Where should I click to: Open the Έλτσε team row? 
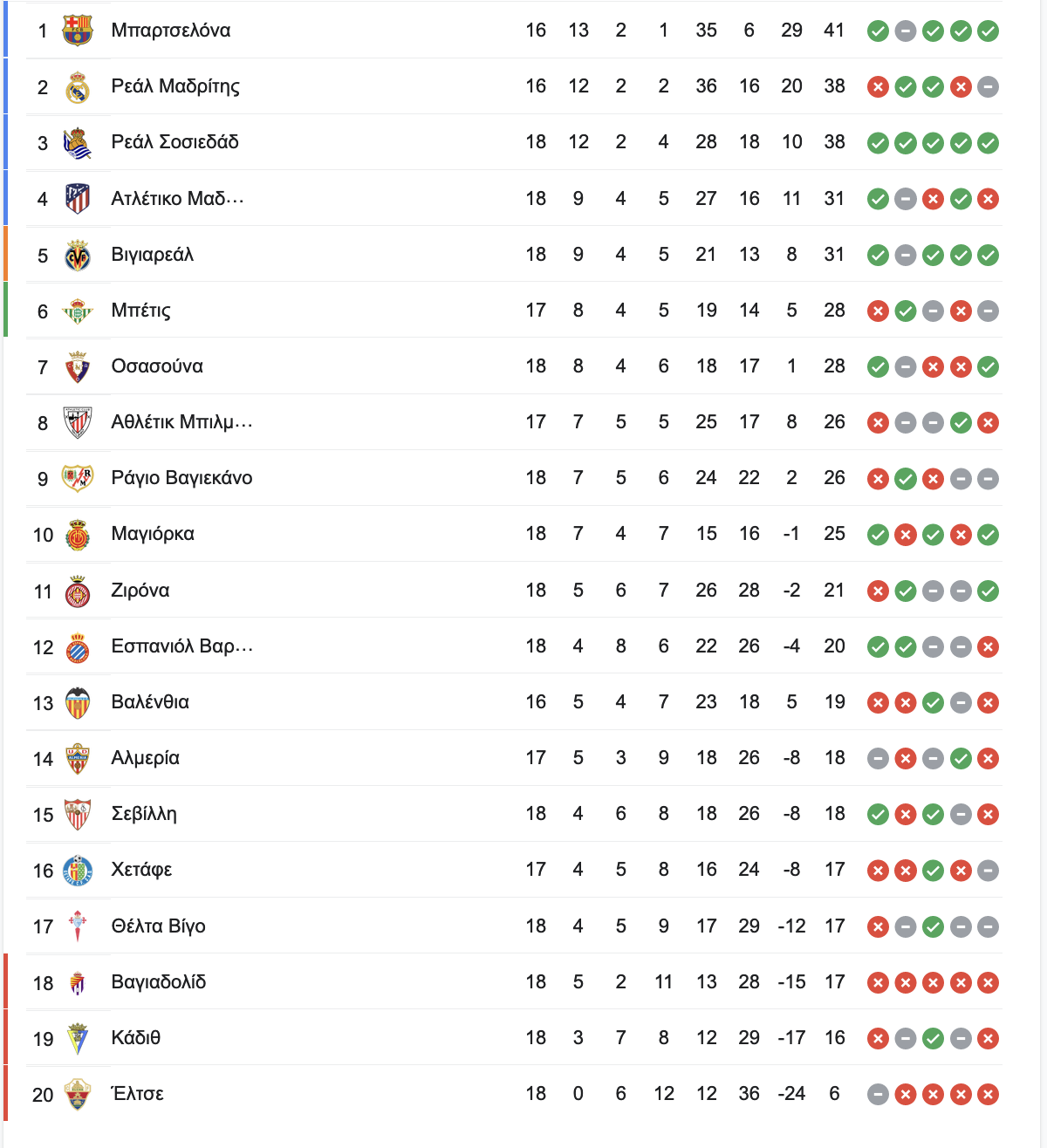(x=138, y=1094)
